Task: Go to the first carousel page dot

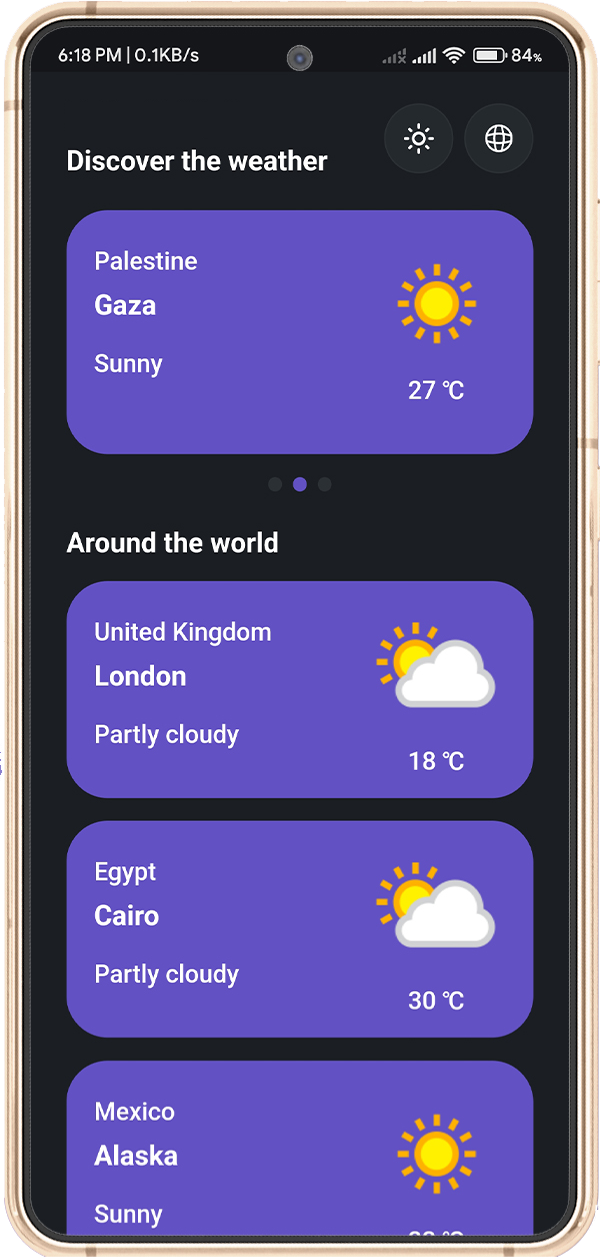Action: click(275, 485)
